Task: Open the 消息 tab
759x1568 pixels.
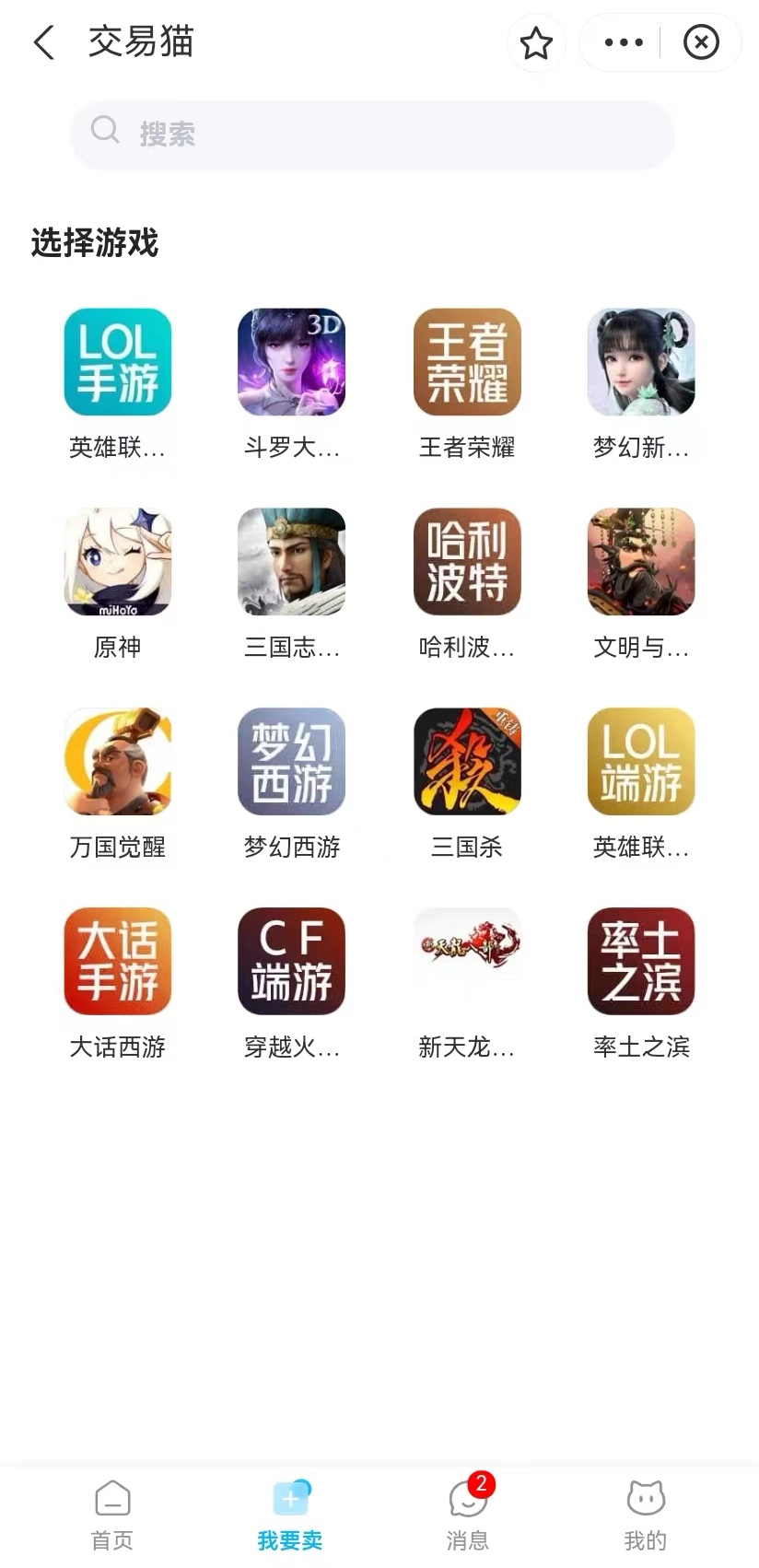Action: 468,1515
